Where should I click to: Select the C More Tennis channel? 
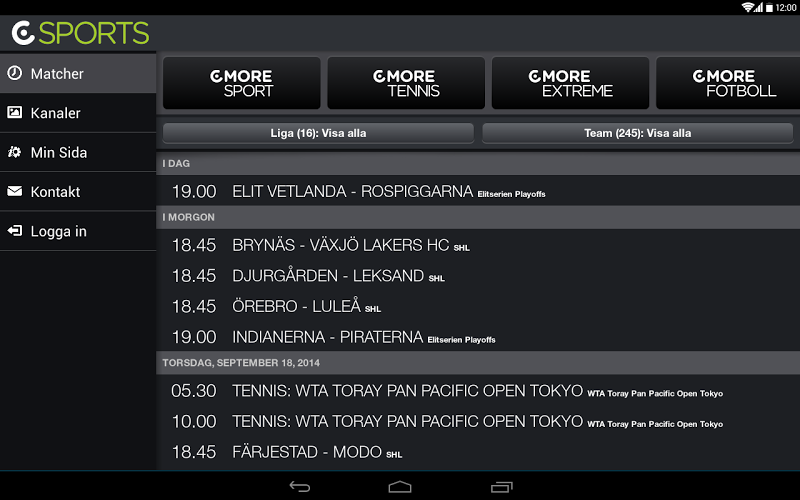click(x=405, y=83)
